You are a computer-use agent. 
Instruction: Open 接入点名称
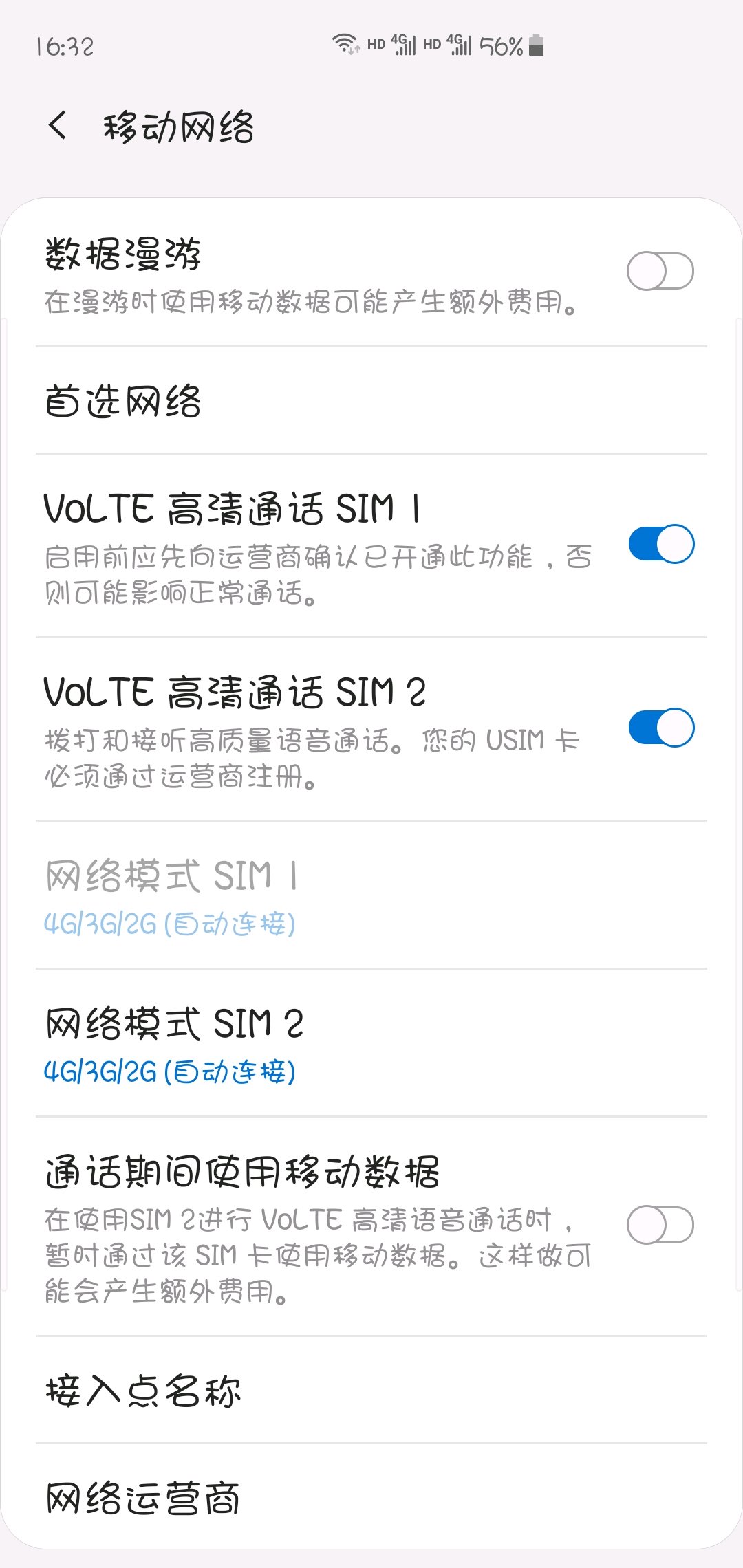(x=371, y=1391)
